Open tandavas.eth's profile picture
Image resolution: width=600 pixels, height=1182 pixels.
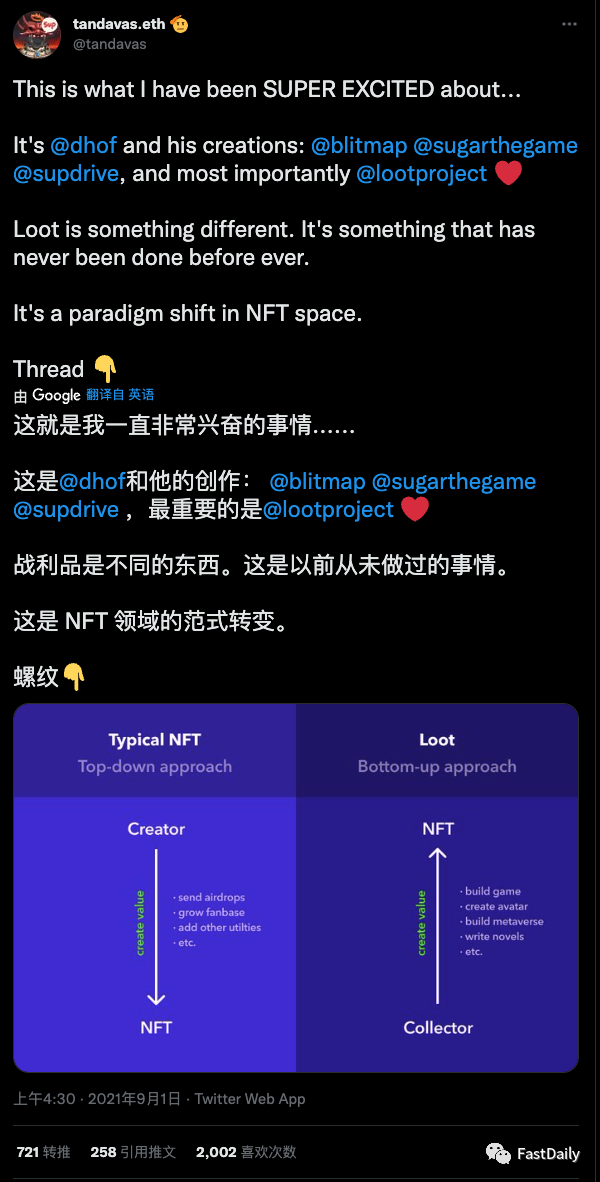[37, 33]
